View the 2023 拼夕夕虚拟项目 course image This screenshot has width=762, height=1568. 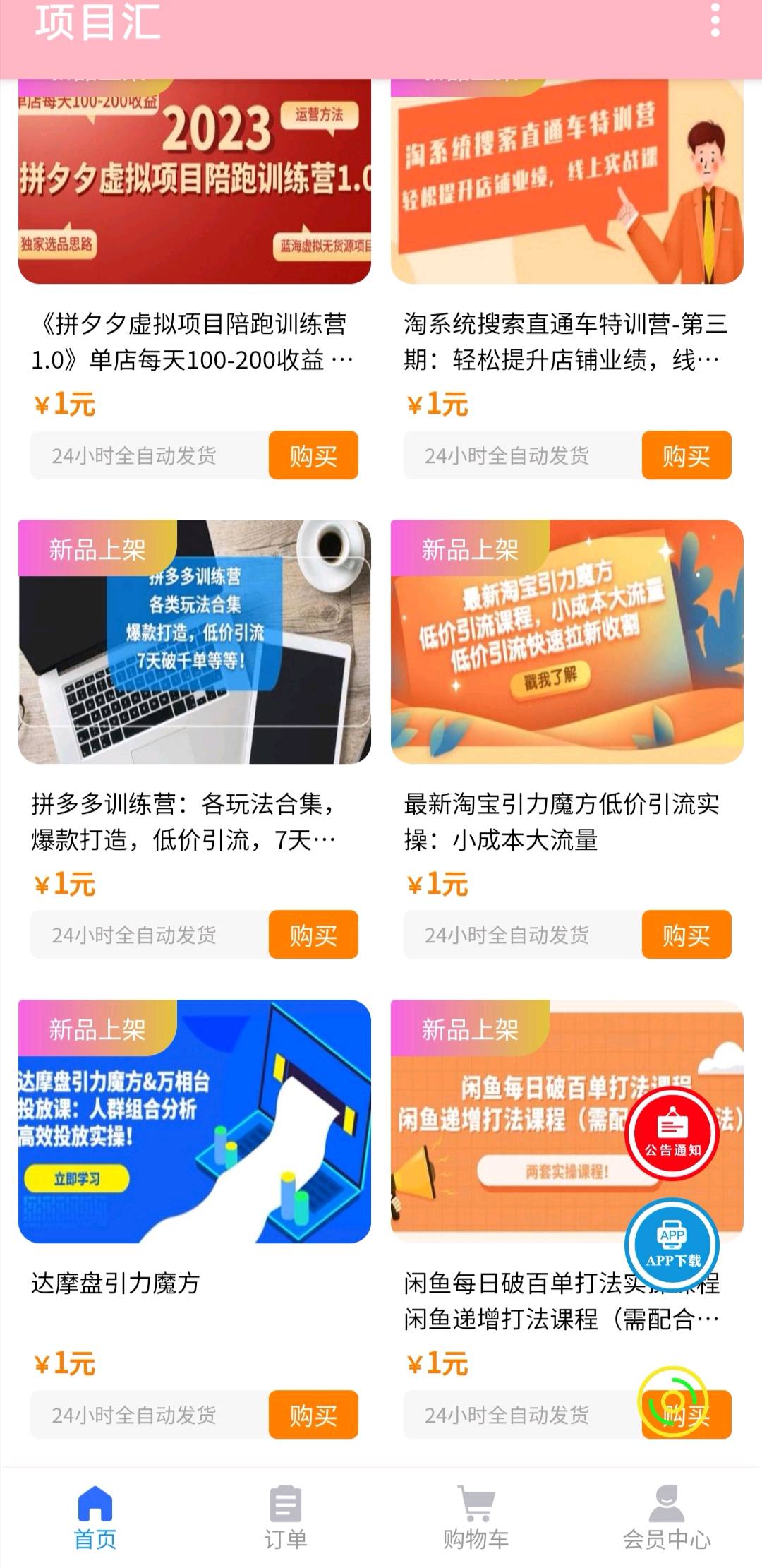pos(195,181)
